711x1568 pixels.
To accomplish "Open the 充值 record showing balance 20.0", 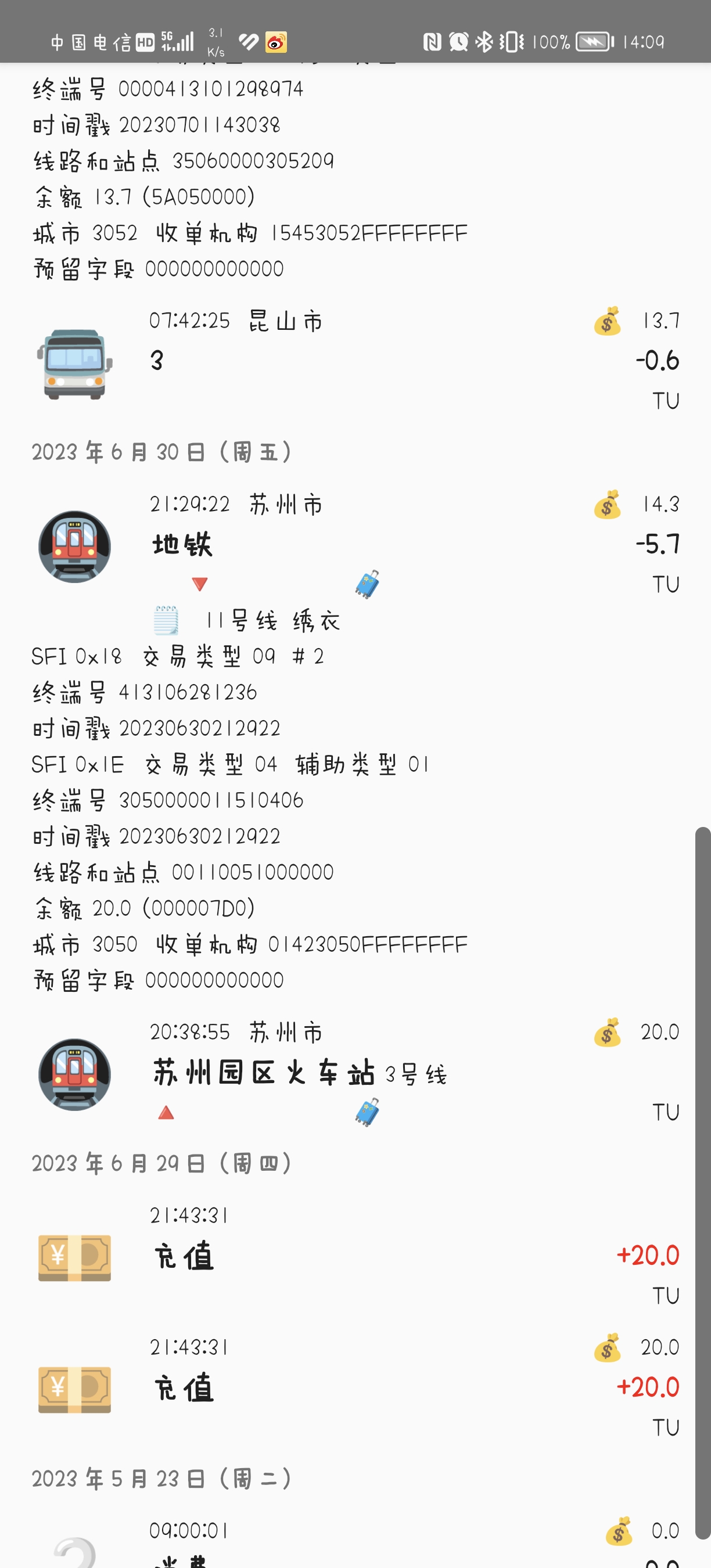I will (x=355, y=1388).
